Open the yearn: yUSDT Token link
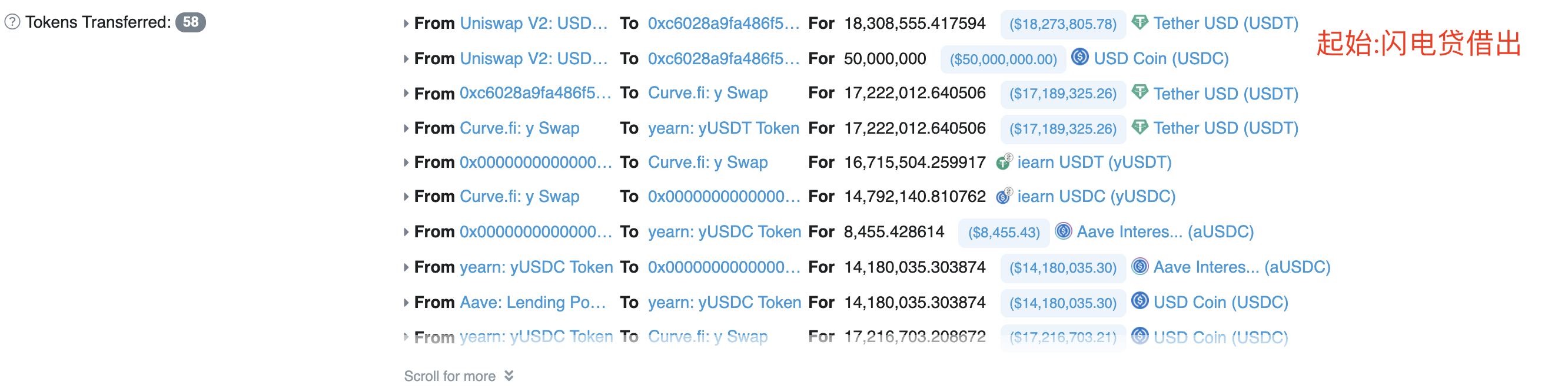The height and width of the screenshot is (391, 1568). pos(723,128)
